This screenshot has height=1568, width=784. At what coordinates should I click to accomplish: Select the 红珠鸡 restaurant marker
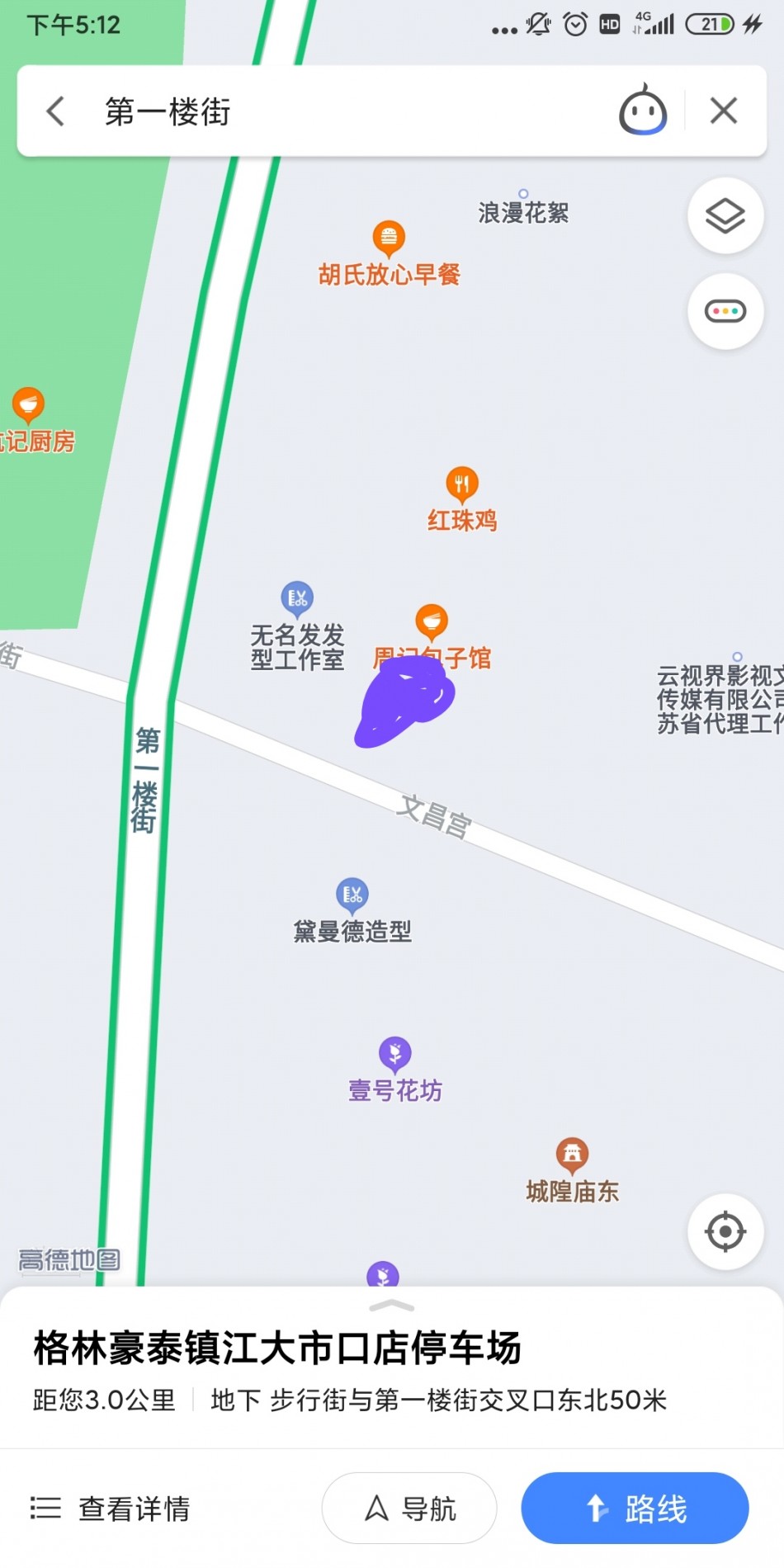[462, 484]
